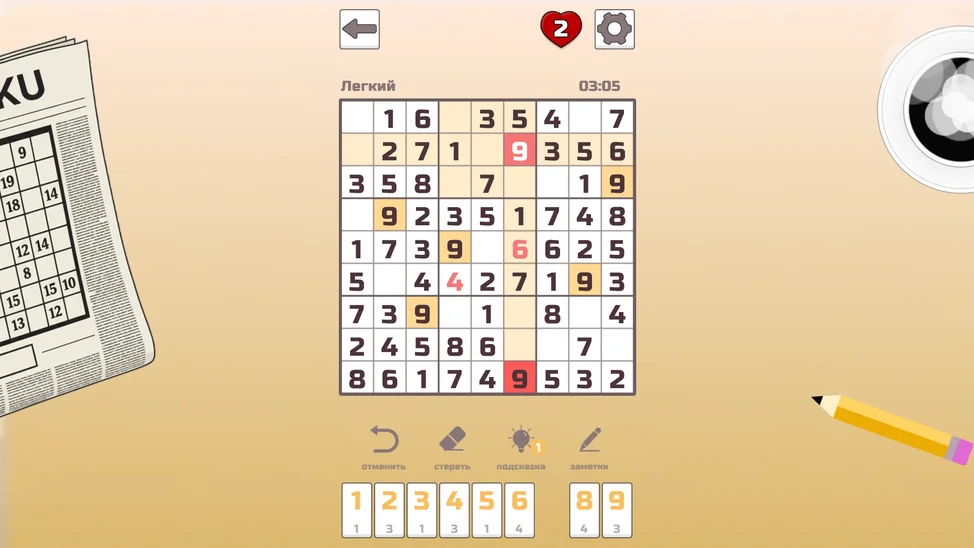974x548 pixels.
Task: Select the red 9 in the second row
Action: pos(519,151)
